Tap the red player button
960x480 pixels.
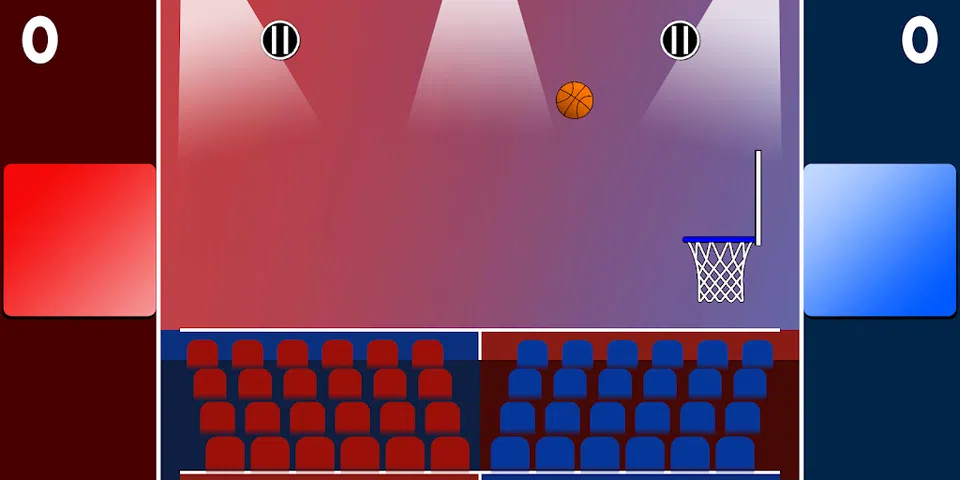[x=79, y=240]
